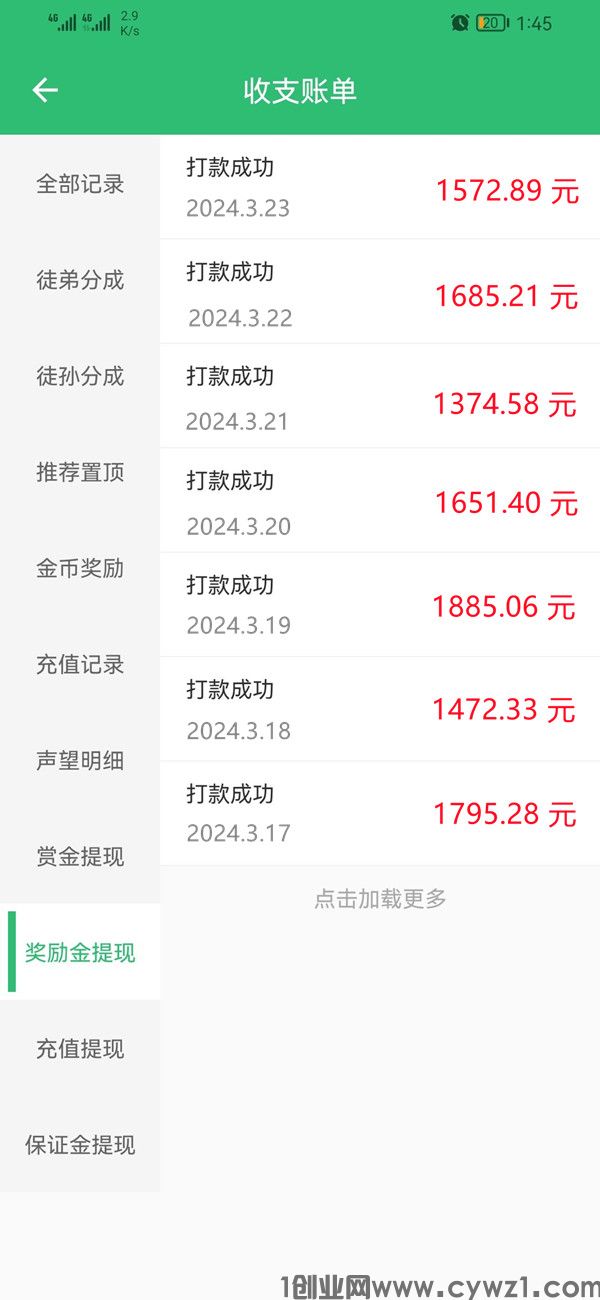Screen dimensions: 600x1300
Task: Select the 充值记录 tab
Action: (x=80, y=664)
